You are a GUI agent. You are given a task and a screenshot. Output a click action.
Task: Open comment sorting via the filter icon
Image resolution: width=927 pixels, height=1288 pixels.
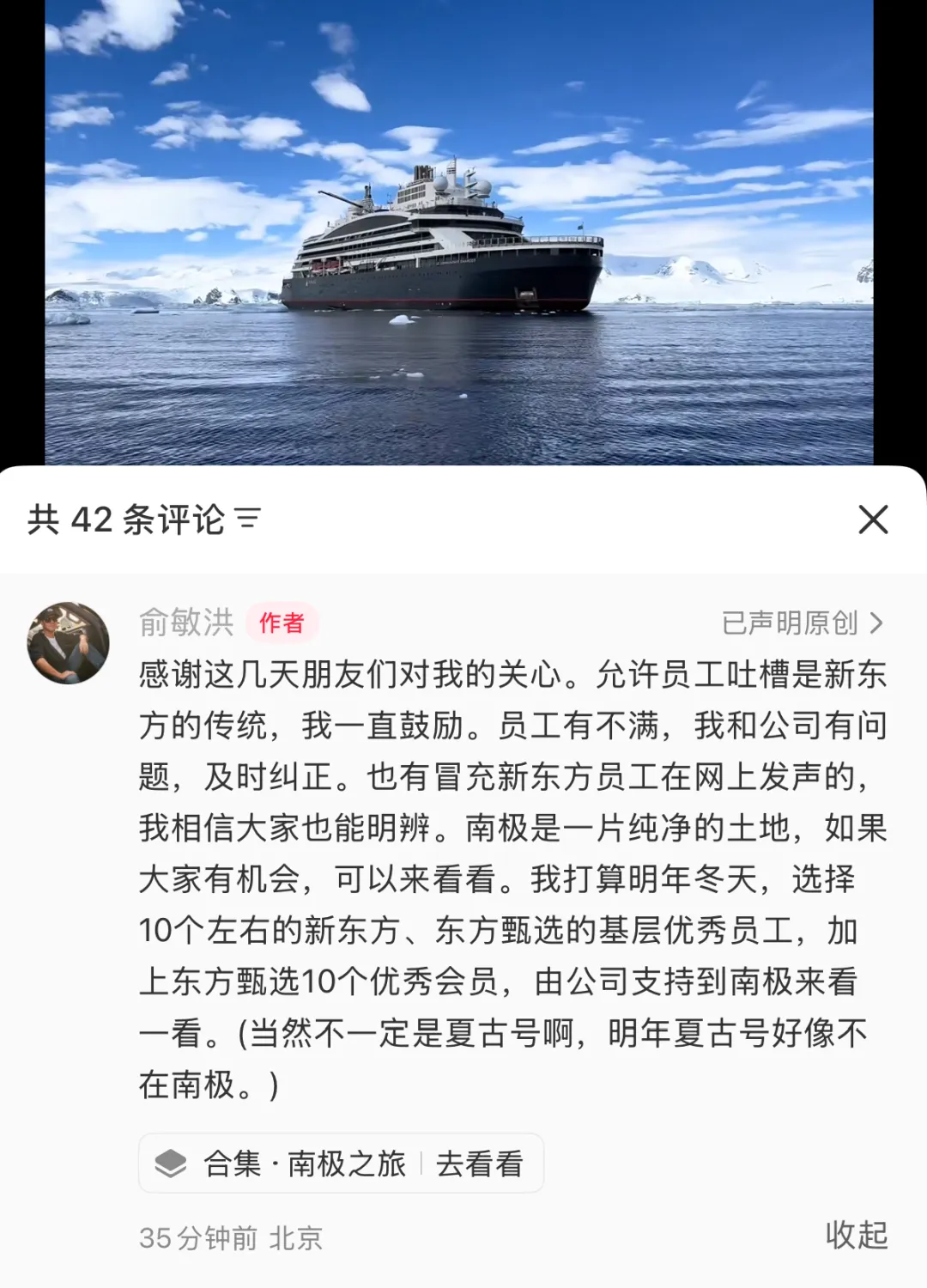(x=247, y=517)
